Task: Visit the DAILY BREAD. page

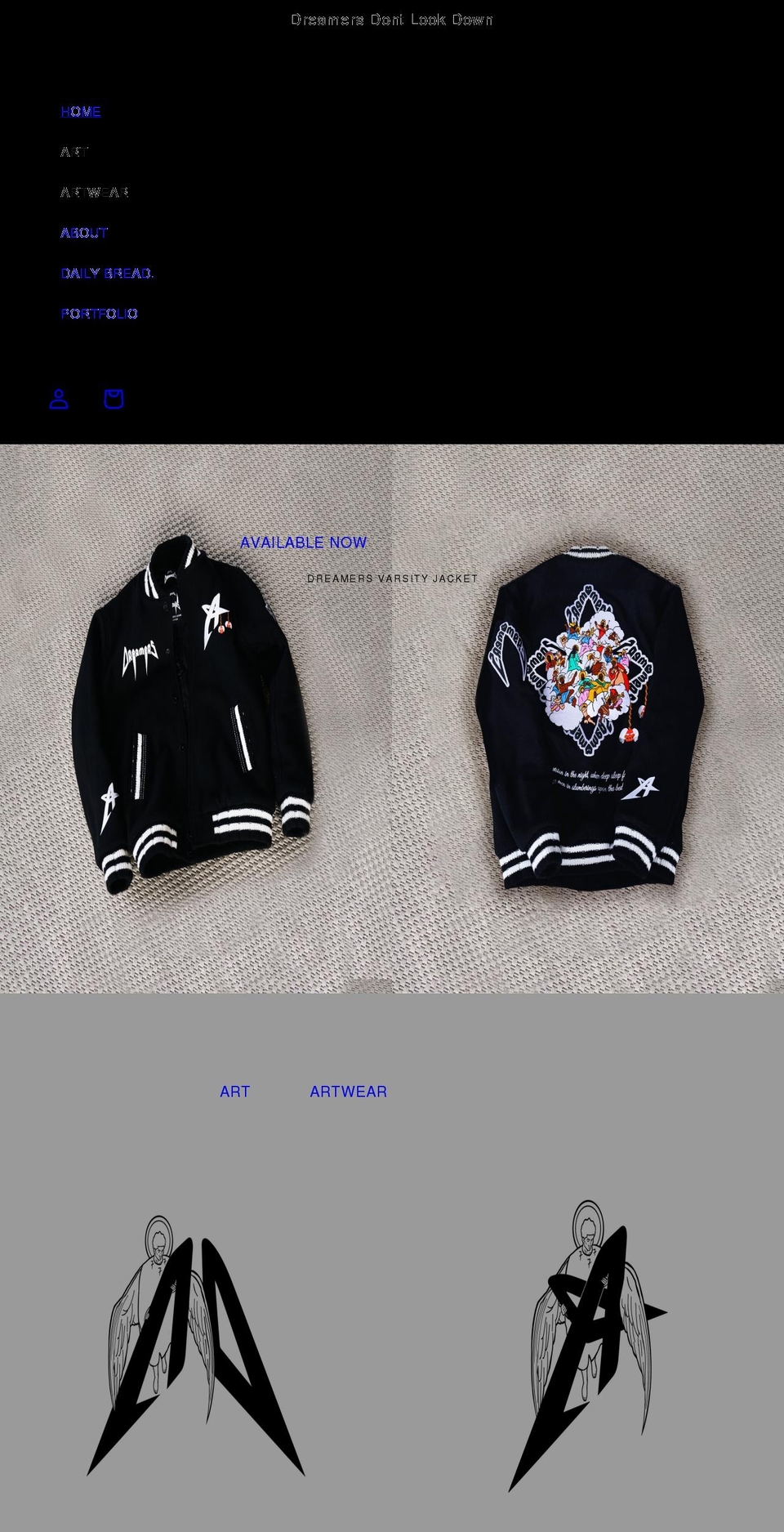Action: point(107,272)
